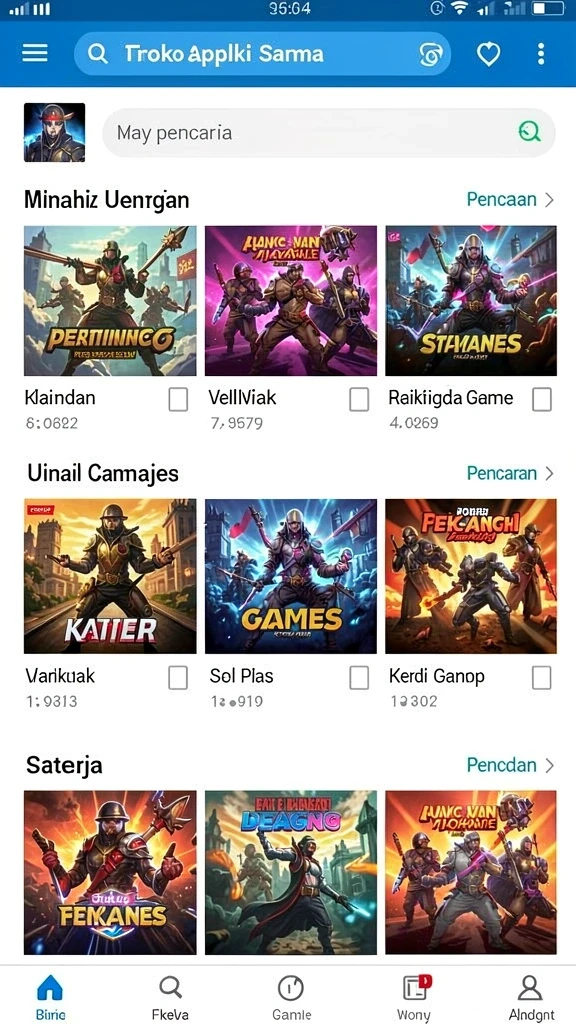576x1024 pixels.
Task: Open Pencaran link for Uinail Camajes
Action: click(x=510, y=473)
